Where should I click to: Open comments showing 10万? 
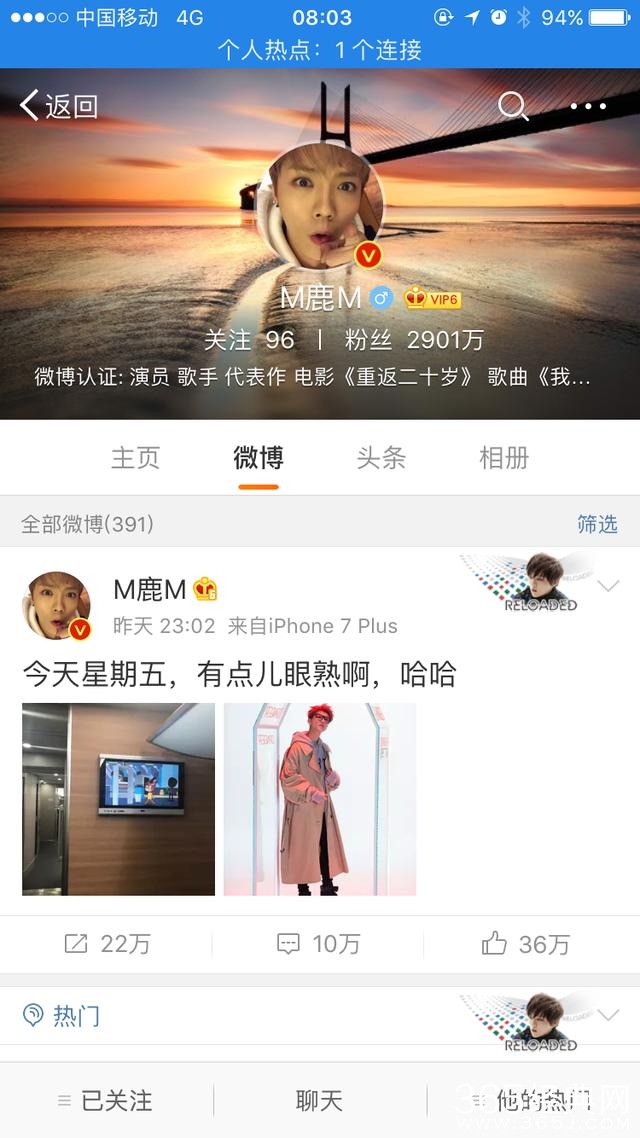[318, 944]
